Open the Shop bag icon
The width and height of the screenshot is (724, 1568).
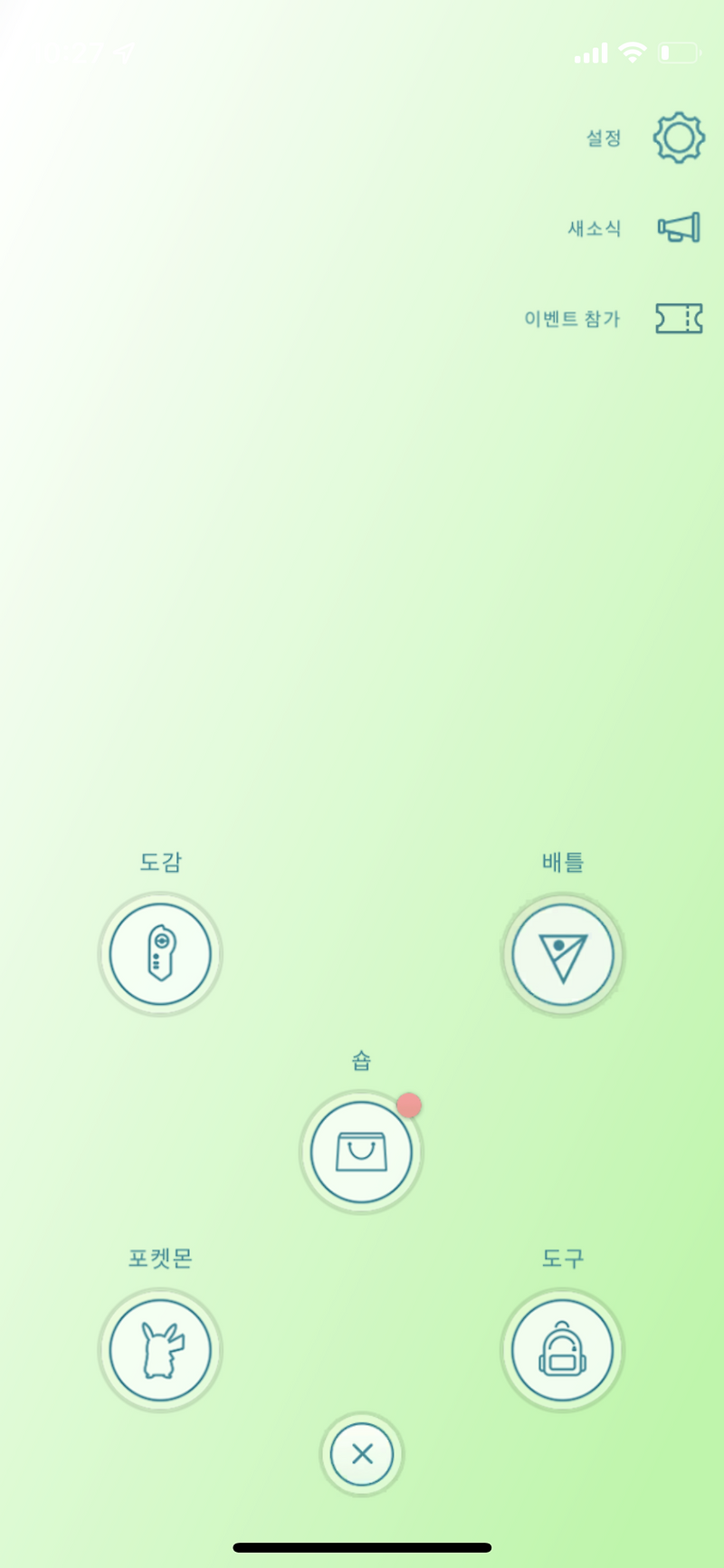(361, 1151)
